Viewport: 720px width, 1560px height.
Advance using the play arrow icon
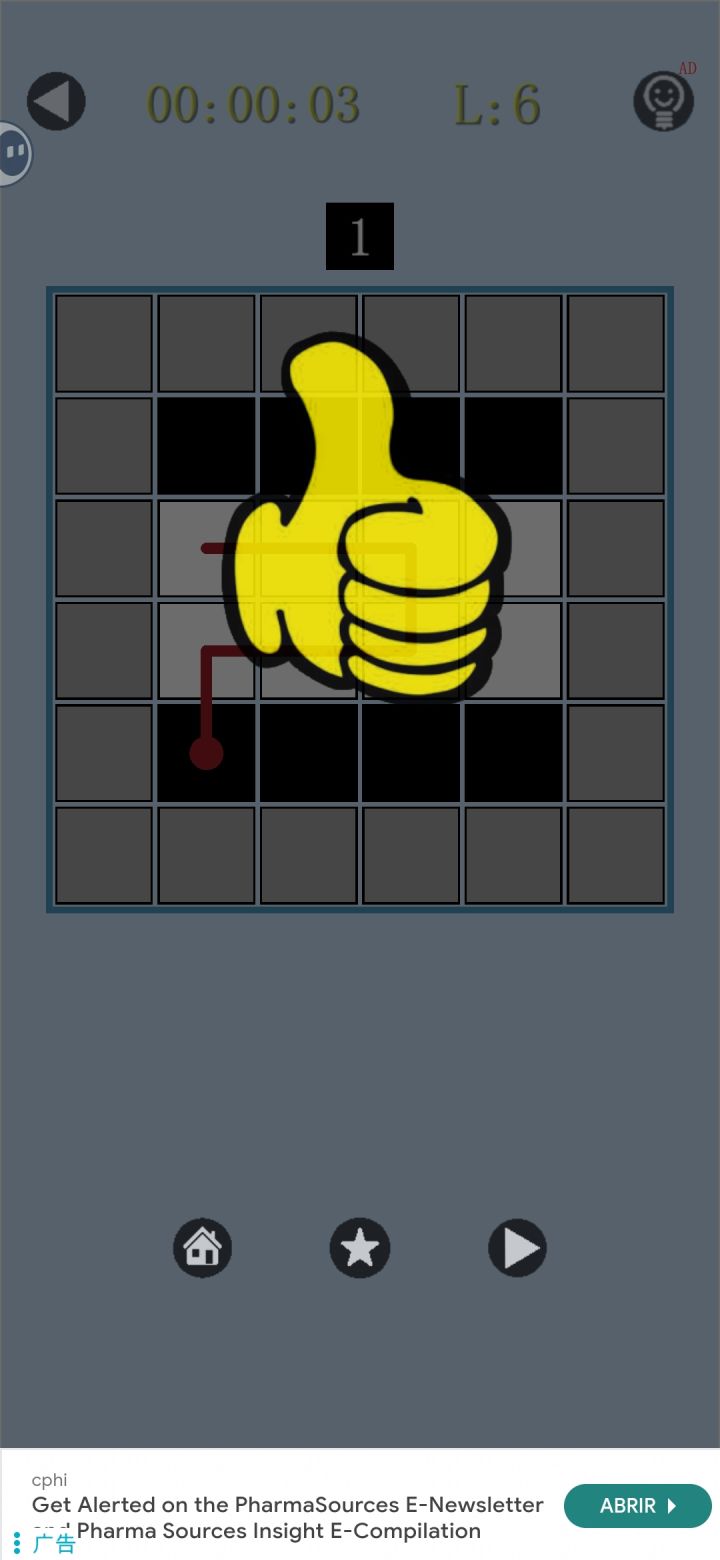[x=517, y=1247]
